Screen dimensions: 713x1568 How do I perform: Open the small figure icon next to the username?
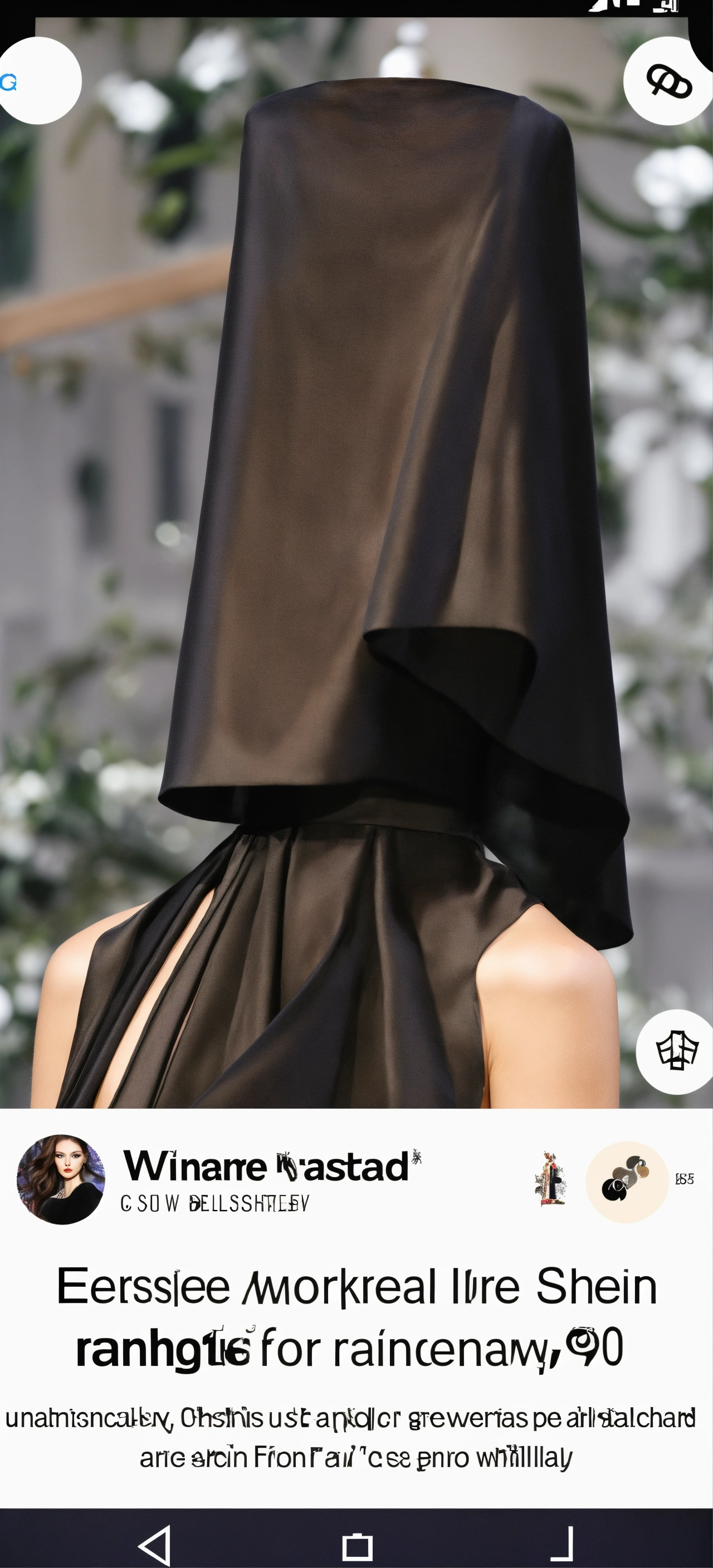(x=550, y=1178)
